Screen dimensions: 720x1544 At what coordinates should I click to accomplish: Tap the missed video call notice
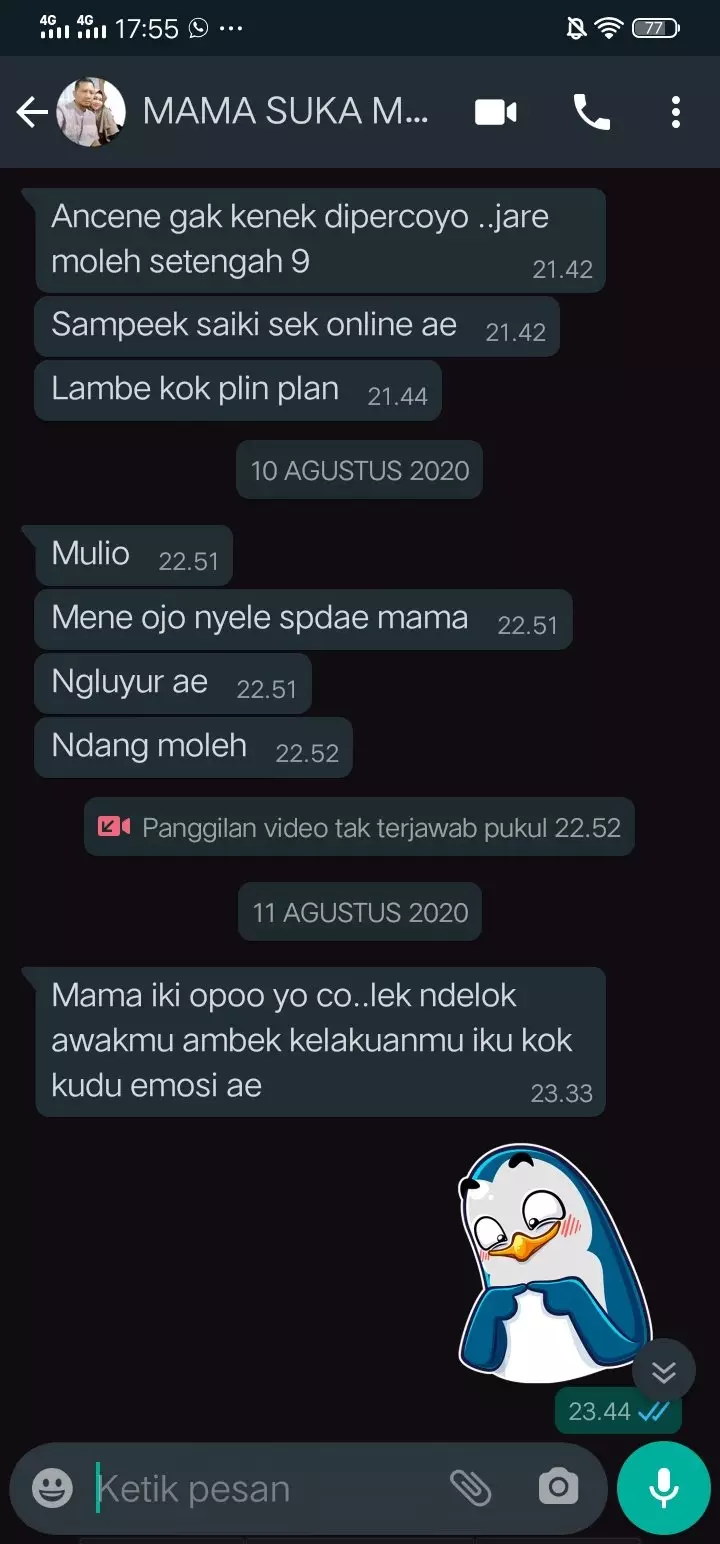[359, 827]
